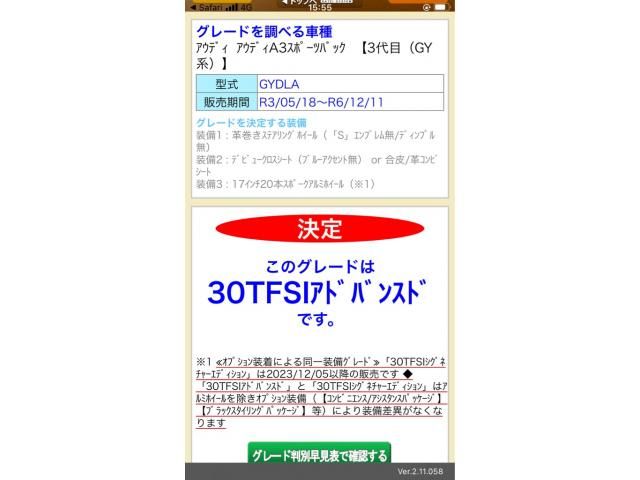
Task: Tap the green グレード判別早見表で確認する button
Action: click(319, 455)
